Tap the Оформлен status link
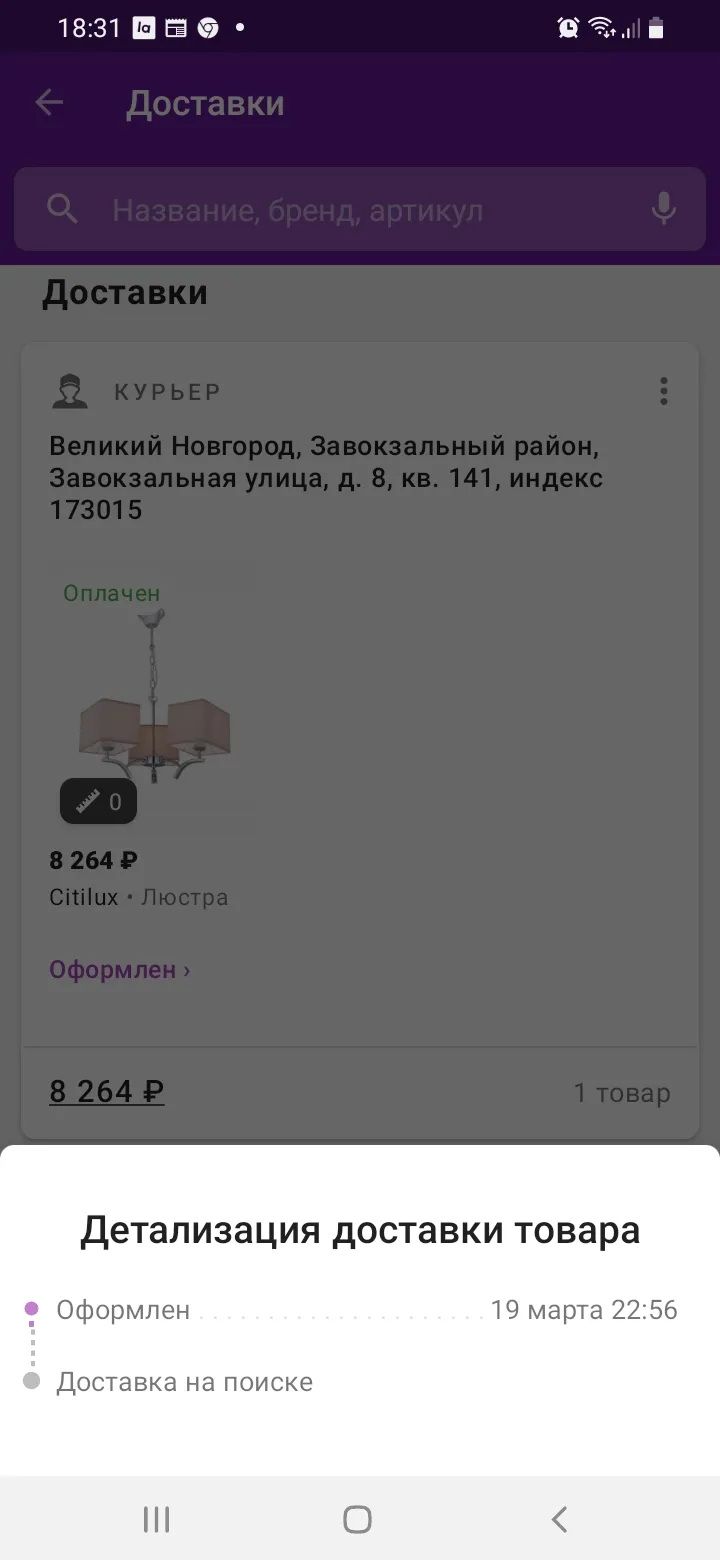The width and height of the screenshot is (720, 1560). click(x=120, y=970)
